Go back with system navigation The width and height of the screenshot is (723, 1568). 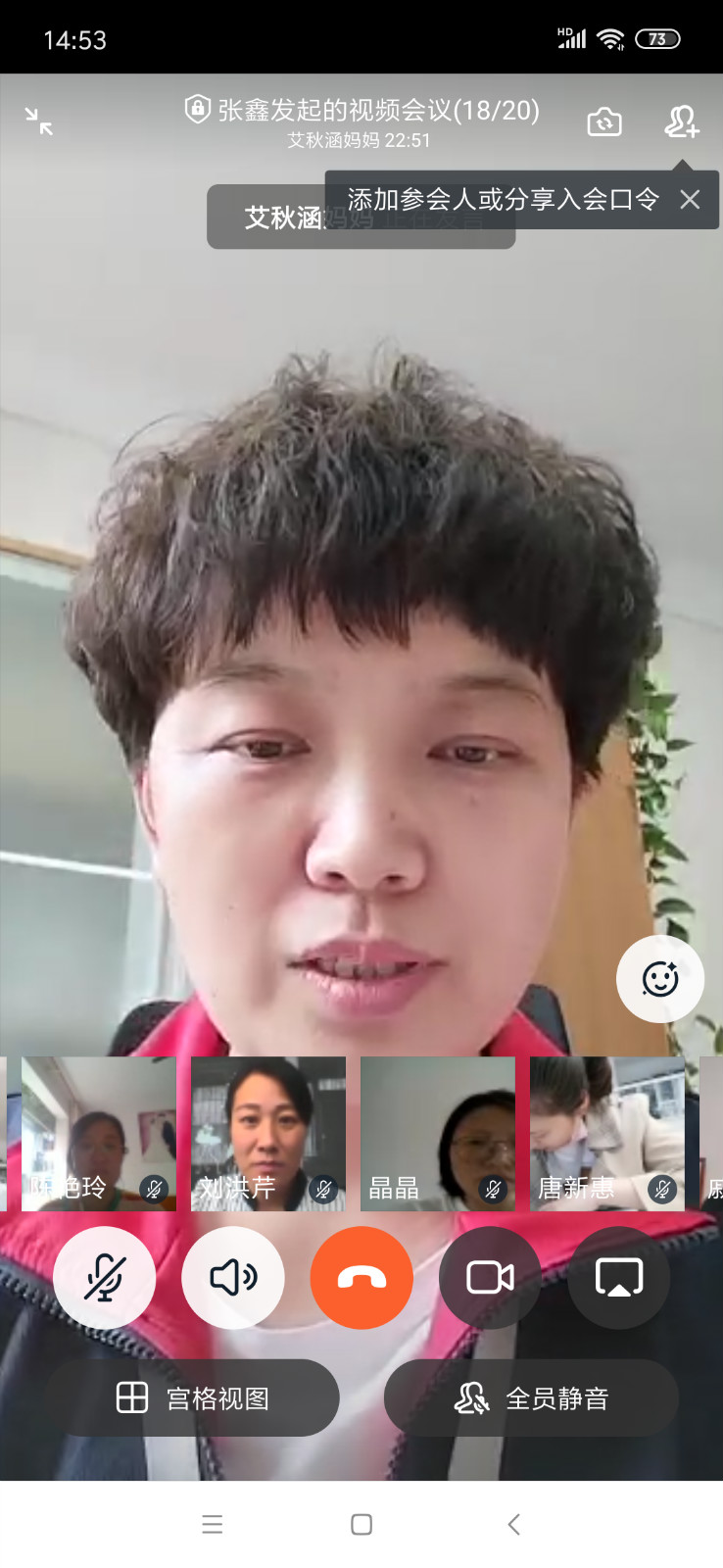coord(513,1524)
